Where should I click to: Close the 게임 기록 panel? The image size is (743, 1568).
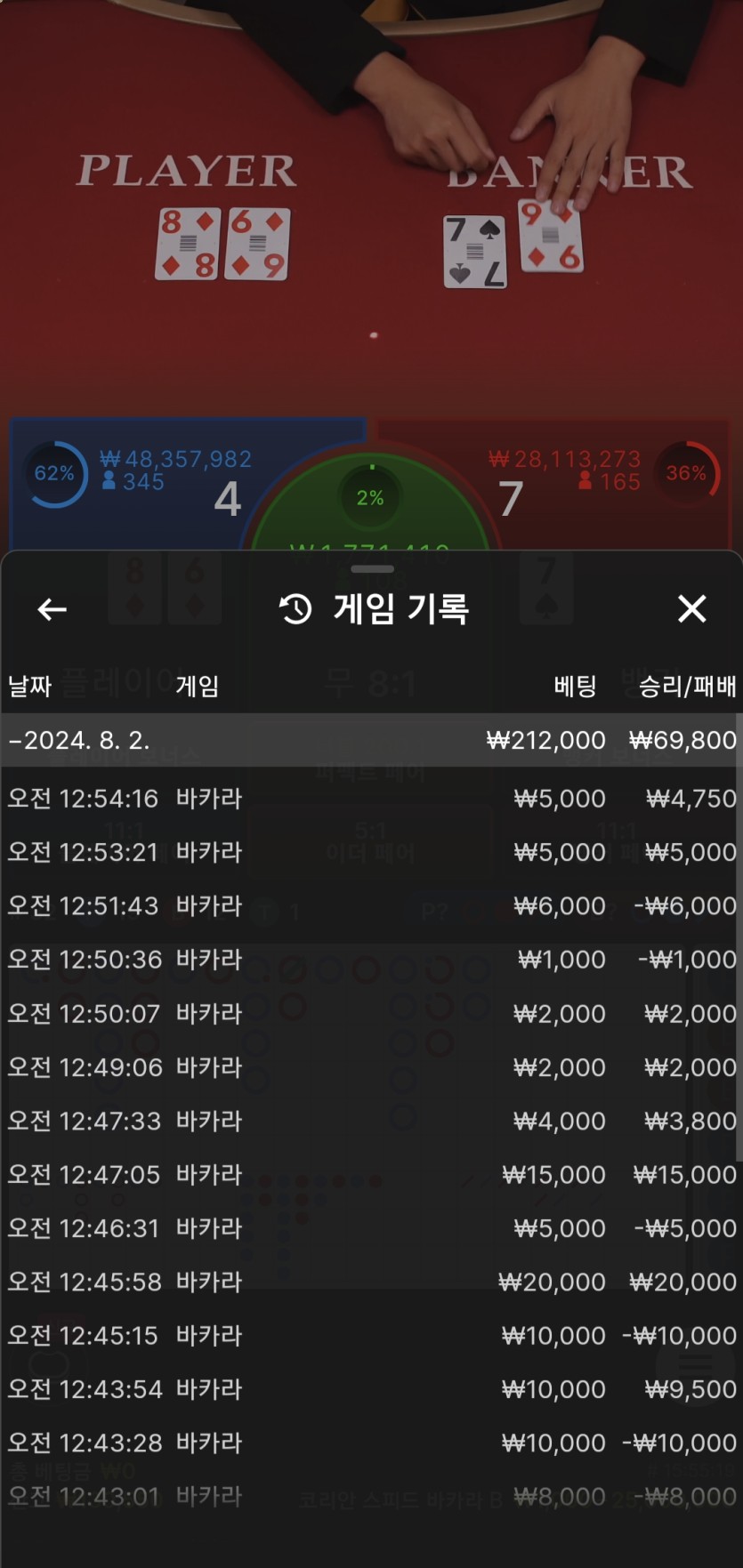691,609
